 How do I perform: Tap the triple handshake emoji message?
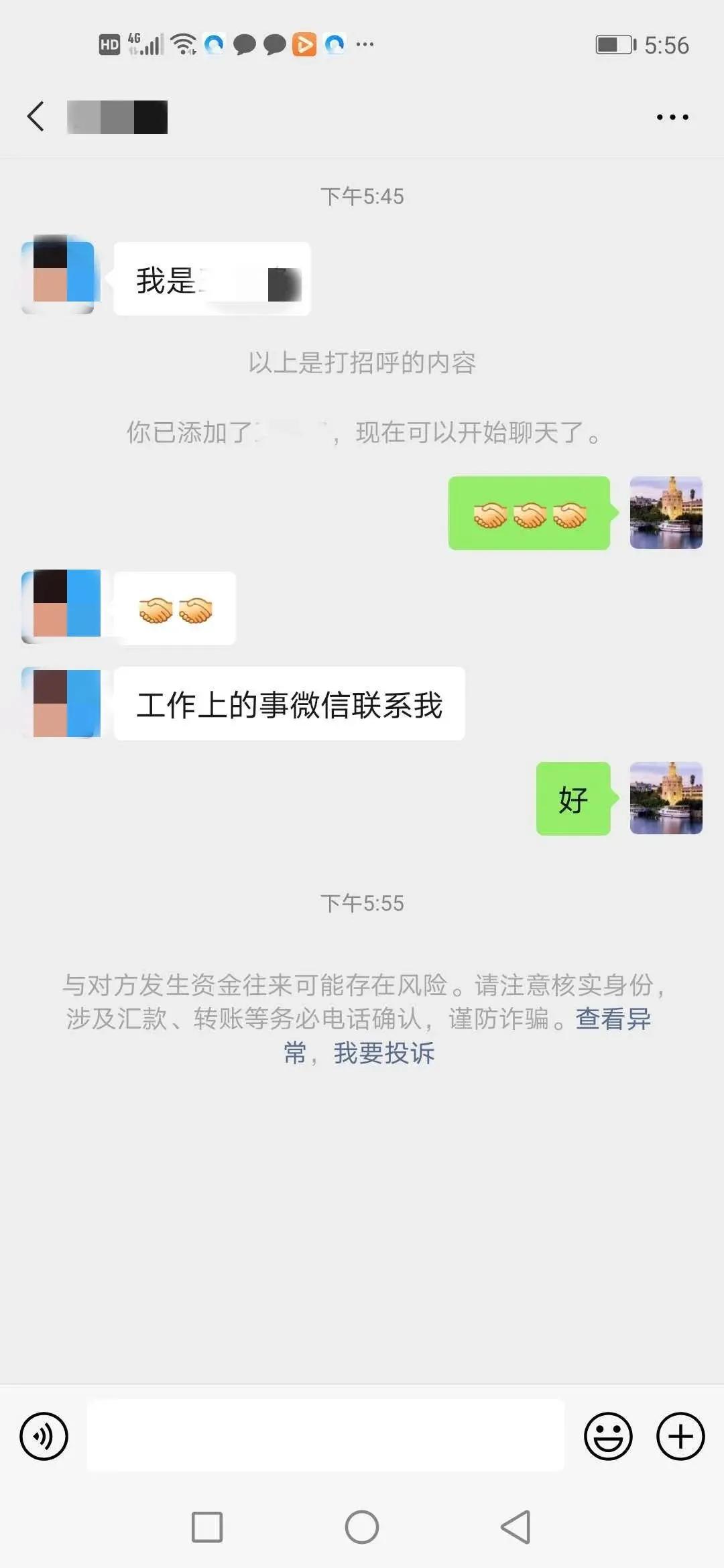click(529, 514)
